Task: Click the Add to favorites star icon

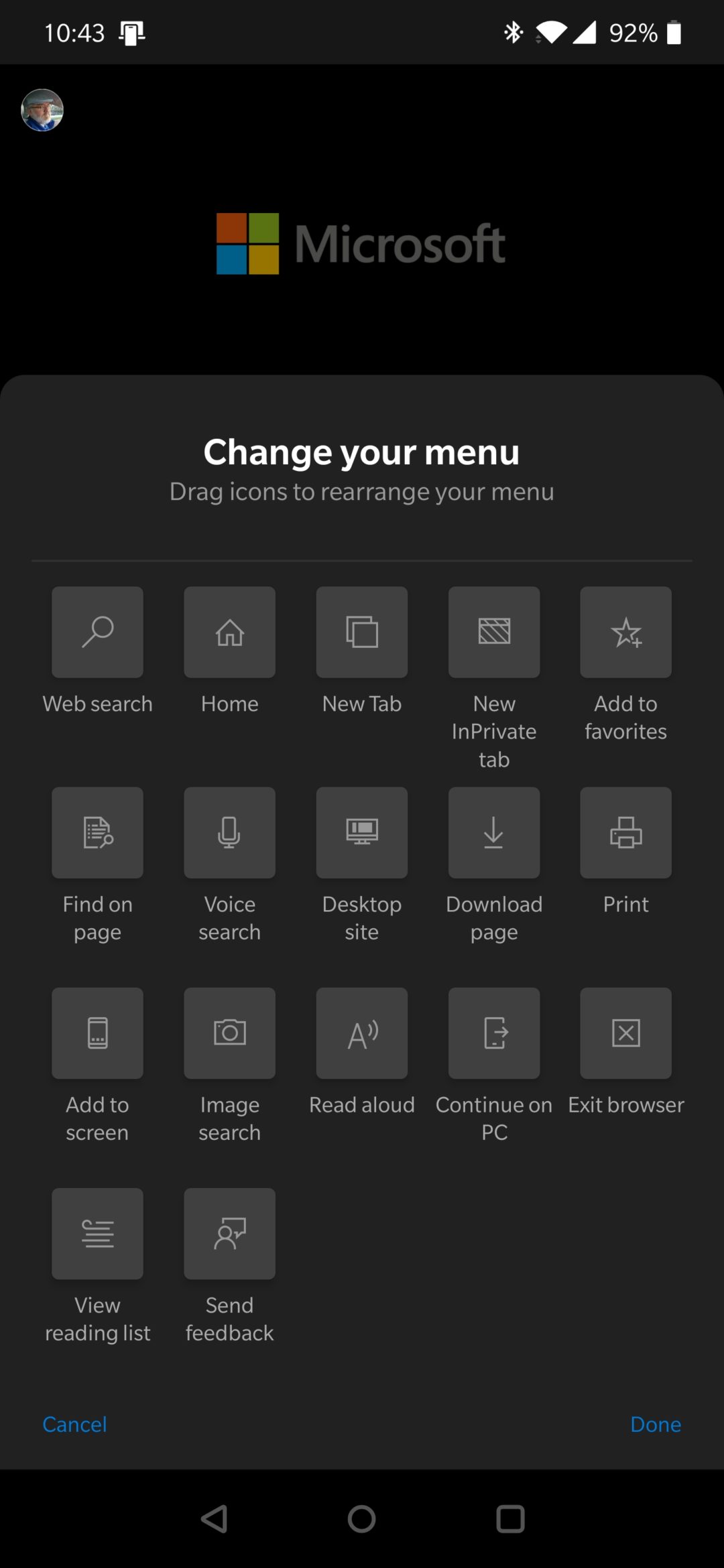Action: (x=625, y=632)
